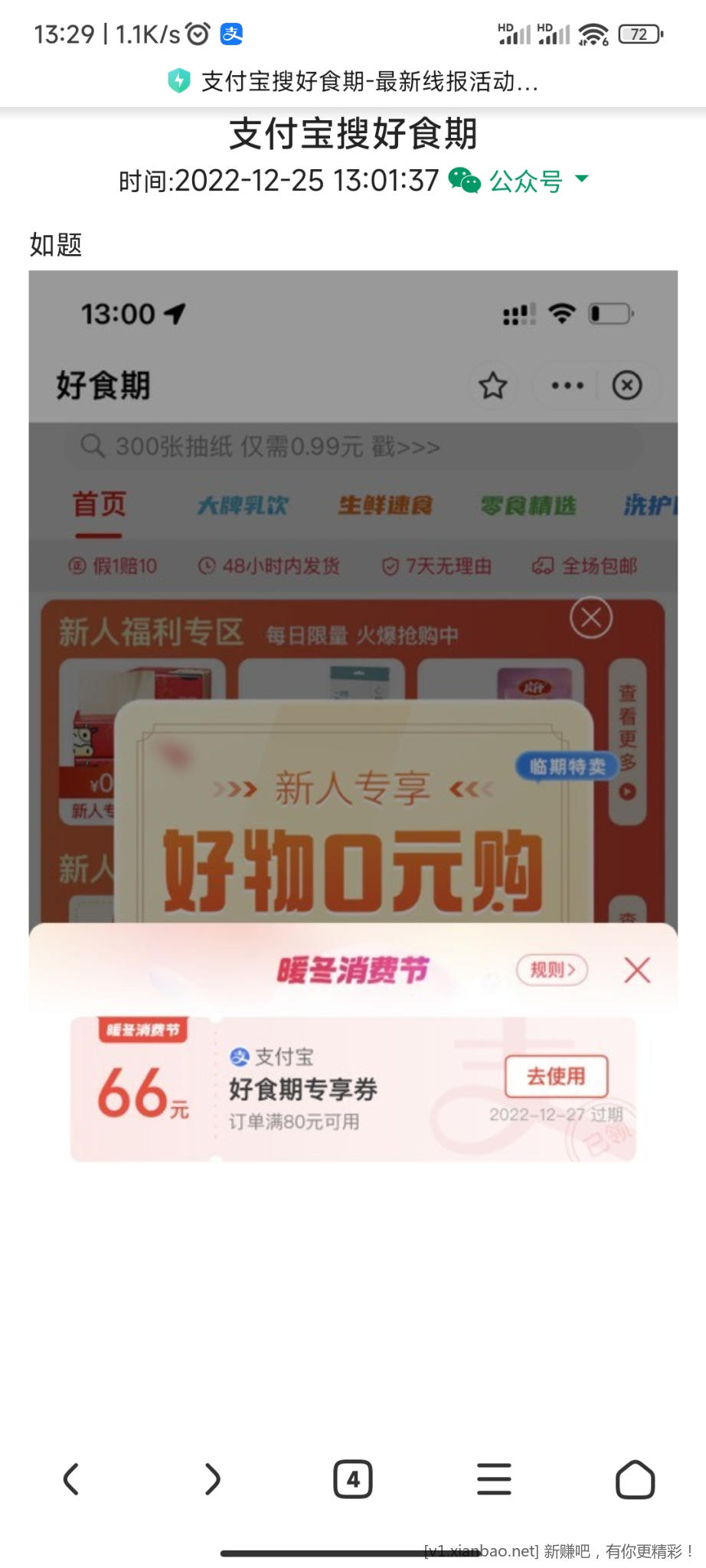Screen dimensions: 706x1568
Task: Open the browser tabs switcher
Action: pyautogui.click(x=353, y=1478)
